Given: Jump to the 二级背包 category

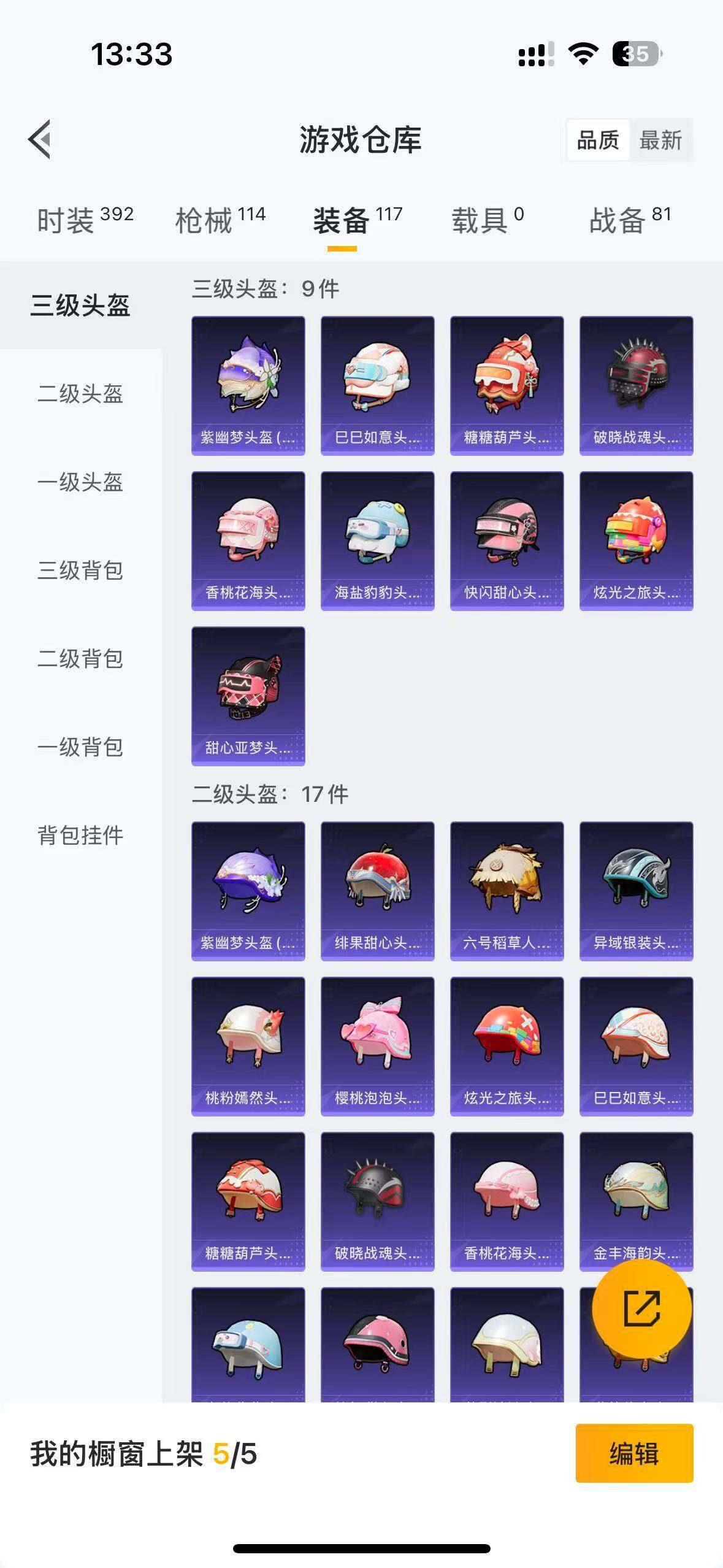Looking at the screenshot, I should click(x=80, y=659).
